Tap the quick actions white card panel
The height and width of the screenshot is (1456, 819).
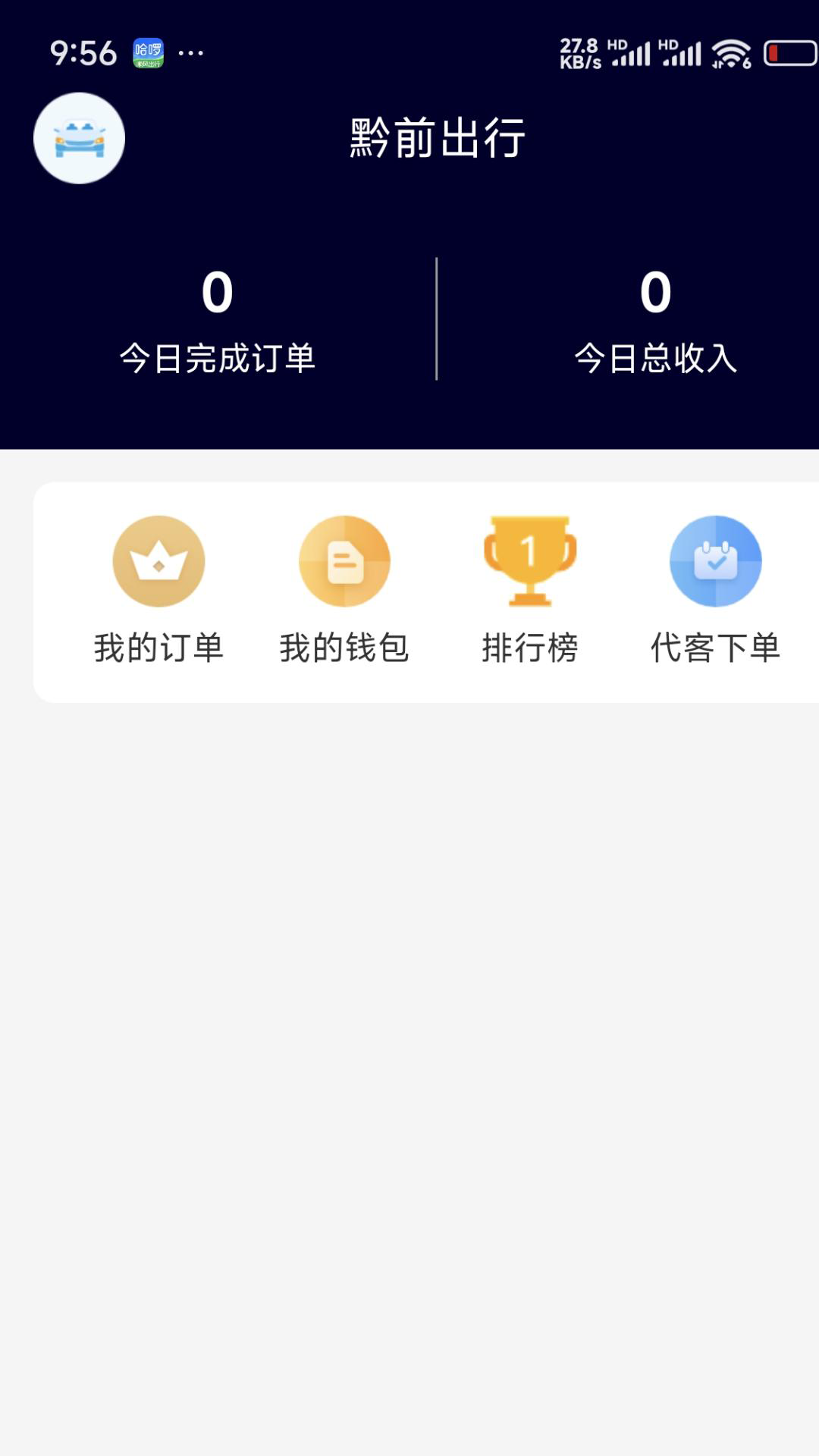coord(409,591)
